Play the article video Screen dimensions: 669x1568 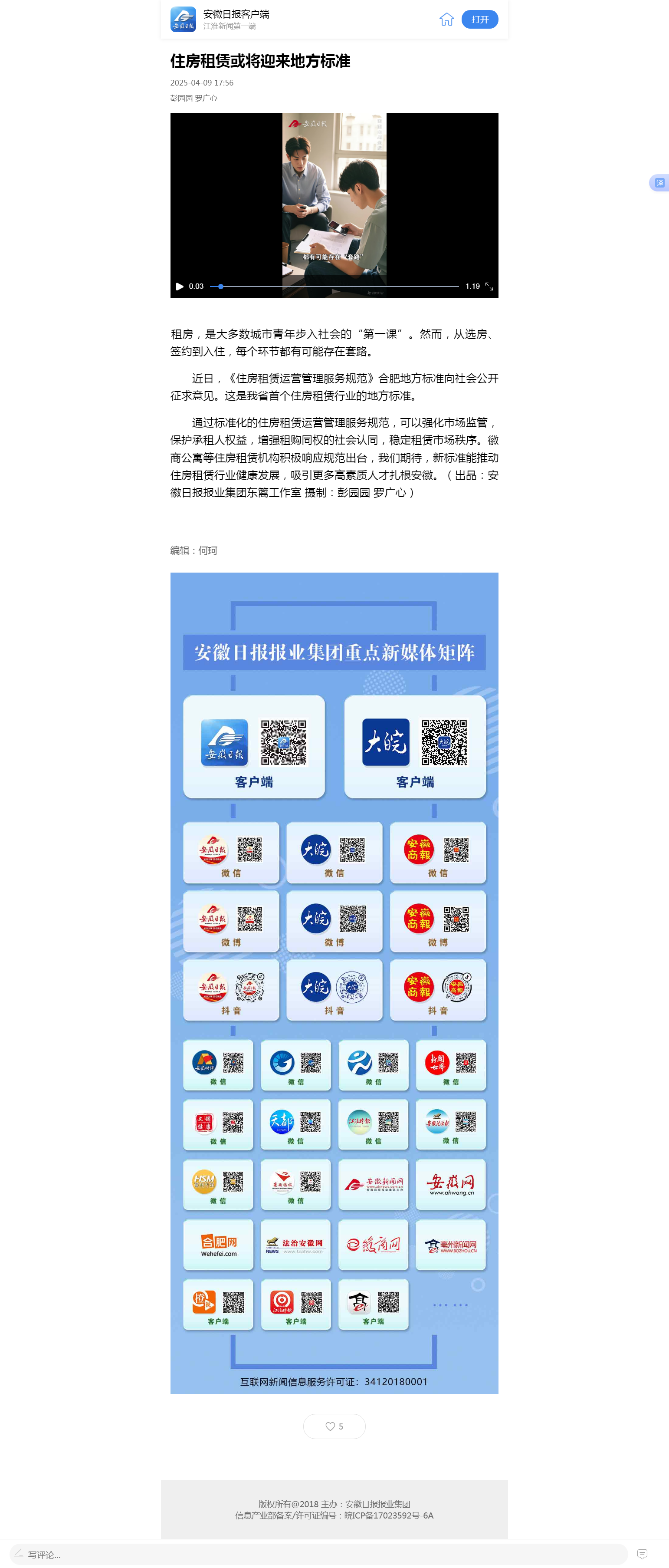coord(180,286)
